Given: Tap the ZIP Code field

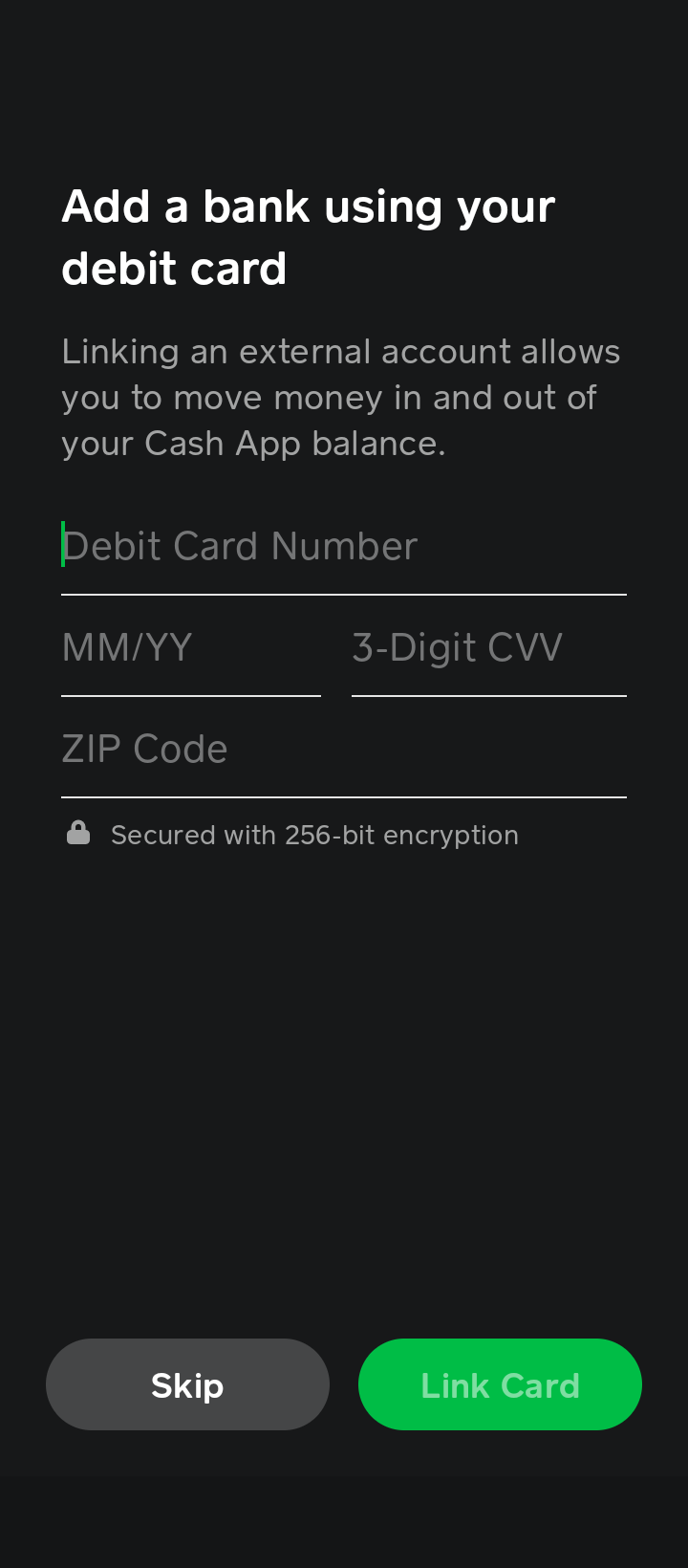Looking at the screenshot, I should 343,750.
